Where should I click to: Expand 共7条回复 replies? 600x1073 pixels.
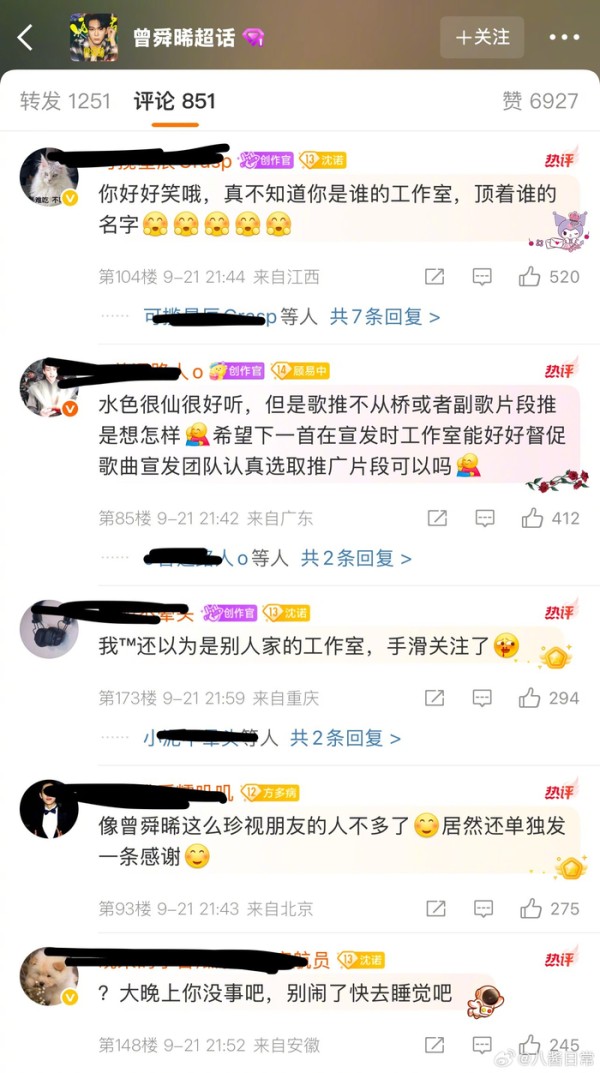coord(385,317)
